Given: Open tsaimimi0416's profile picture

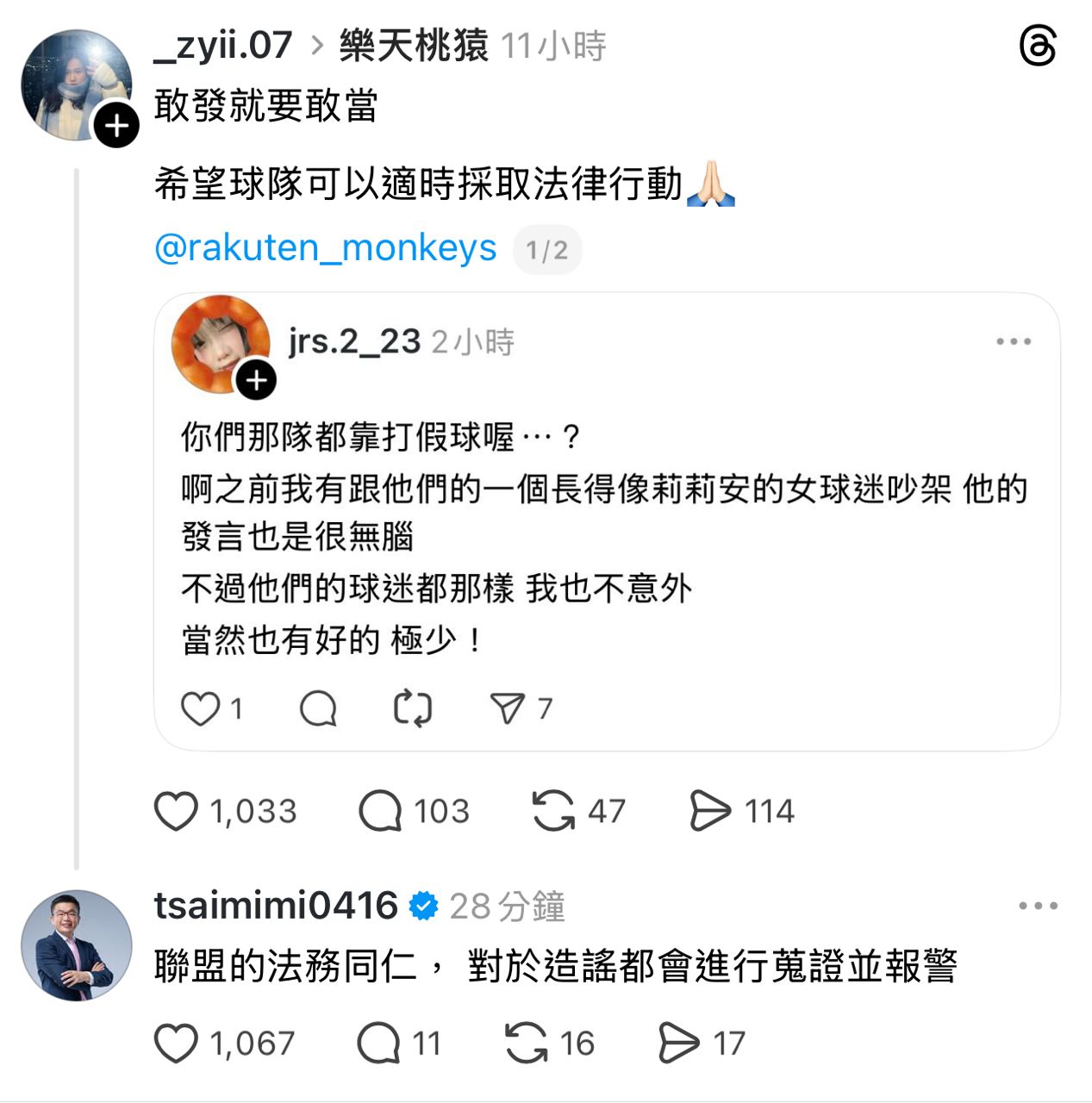Looking at the screenshot, I should [77, 945].
